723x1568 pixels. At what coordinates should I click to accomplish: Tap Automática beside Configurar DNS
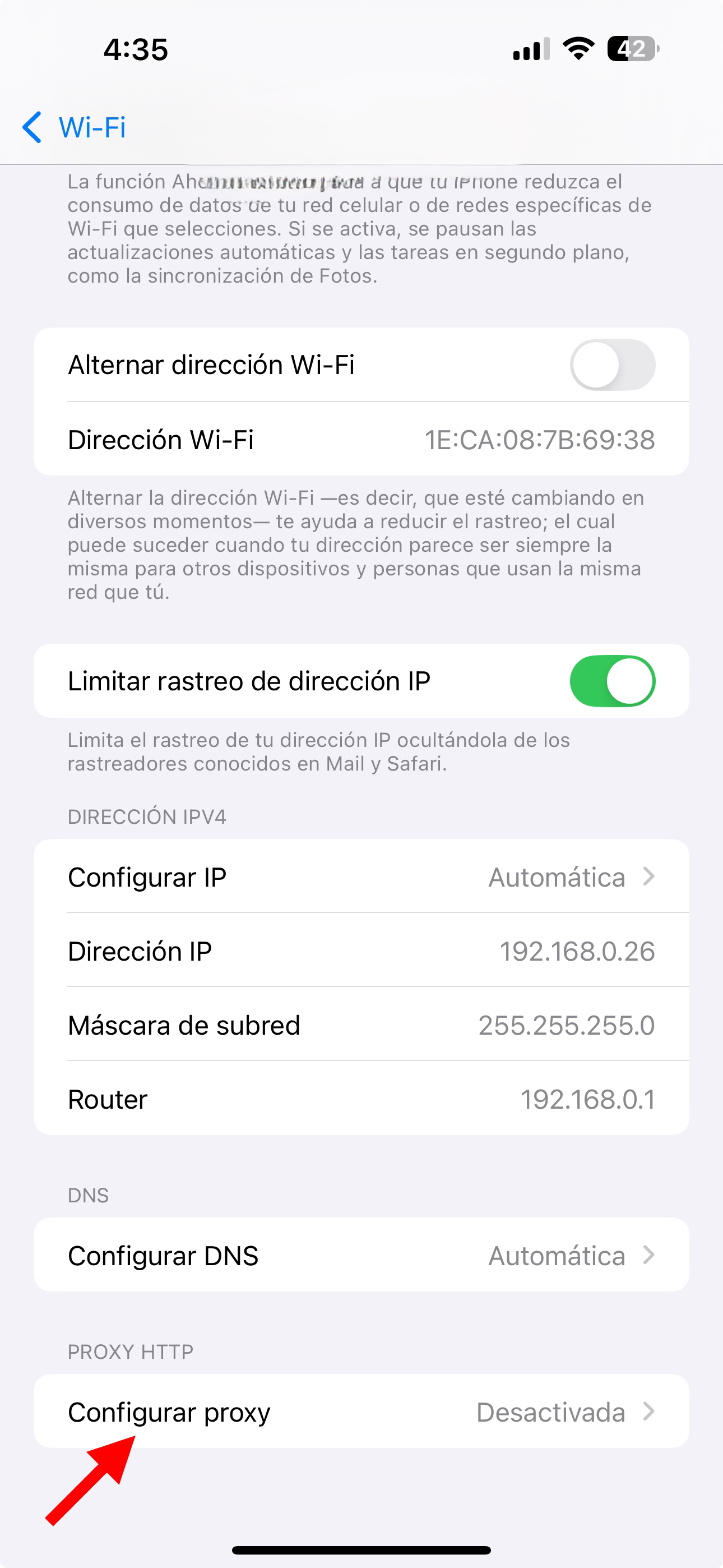(x=557, y=1255)
